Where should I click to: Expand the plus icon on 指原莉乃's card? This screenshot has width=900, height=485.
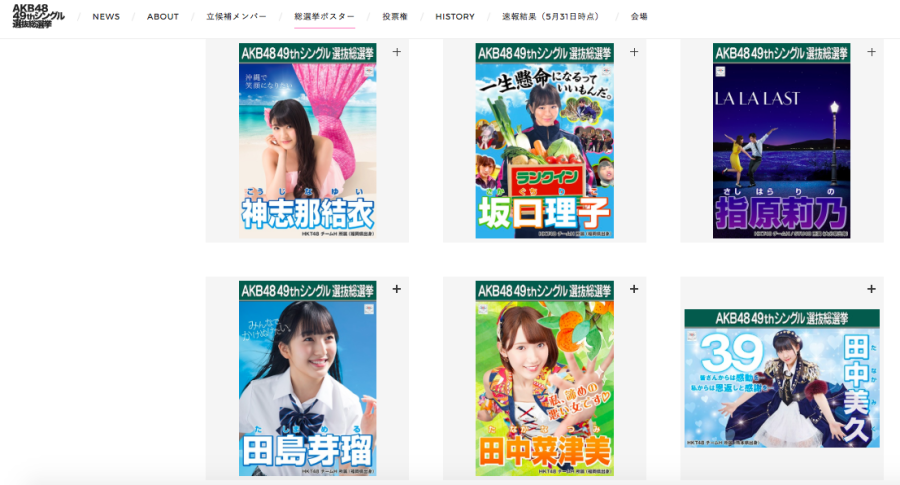click(871, 52)
